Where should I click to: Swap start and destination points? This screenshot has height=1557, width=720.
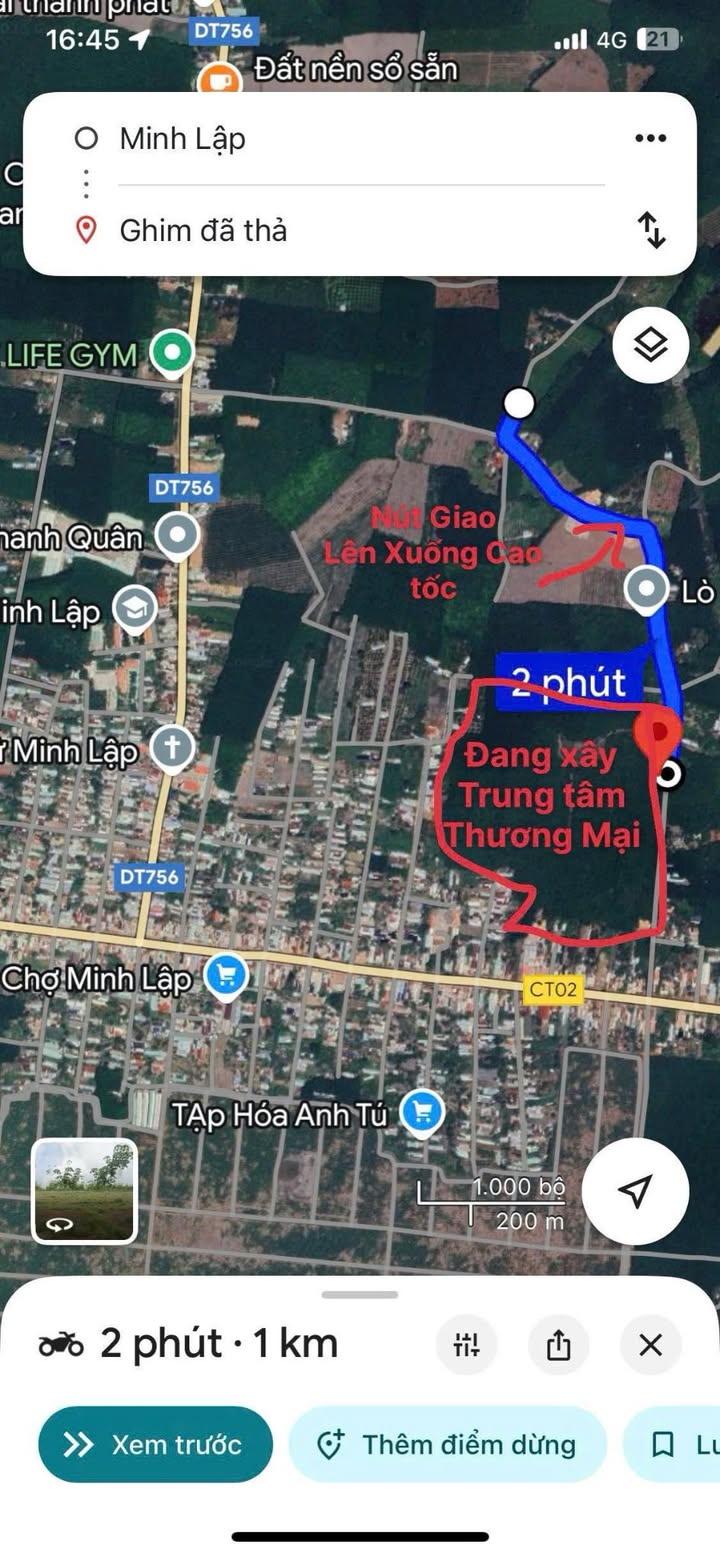coord(651,230)
